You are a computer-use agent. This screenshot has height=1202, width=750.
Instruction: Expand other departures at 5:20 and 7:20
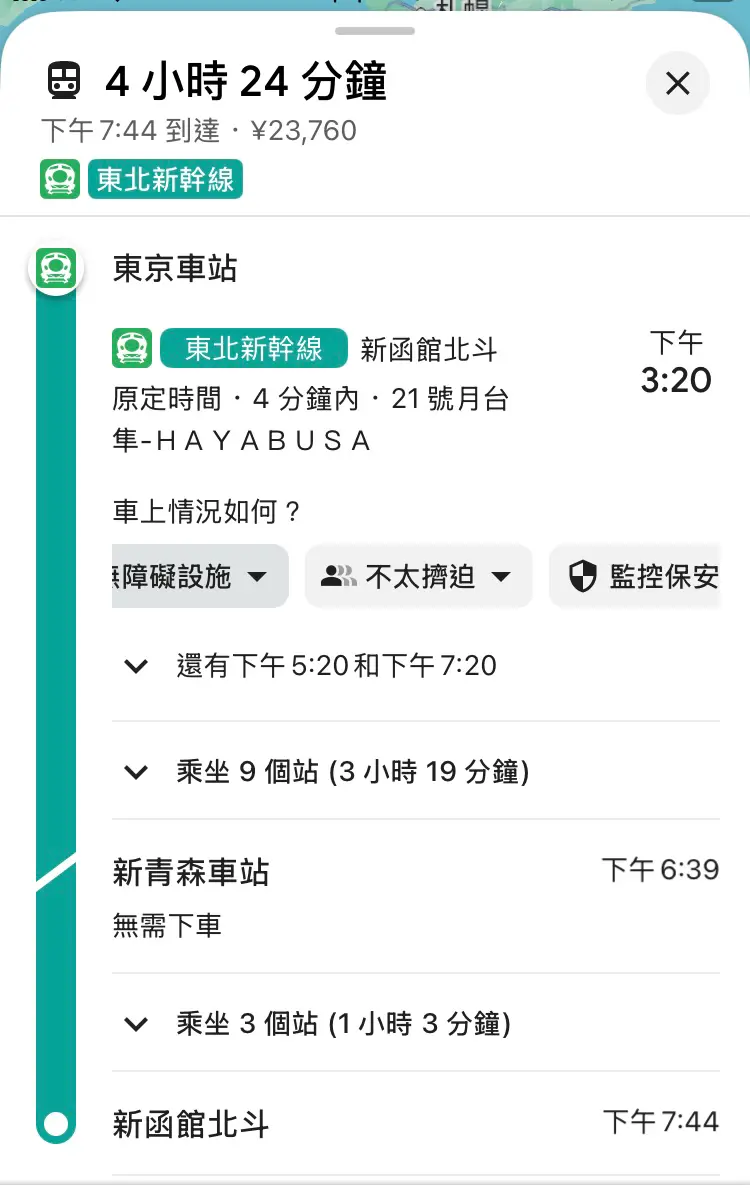(416, 666)
